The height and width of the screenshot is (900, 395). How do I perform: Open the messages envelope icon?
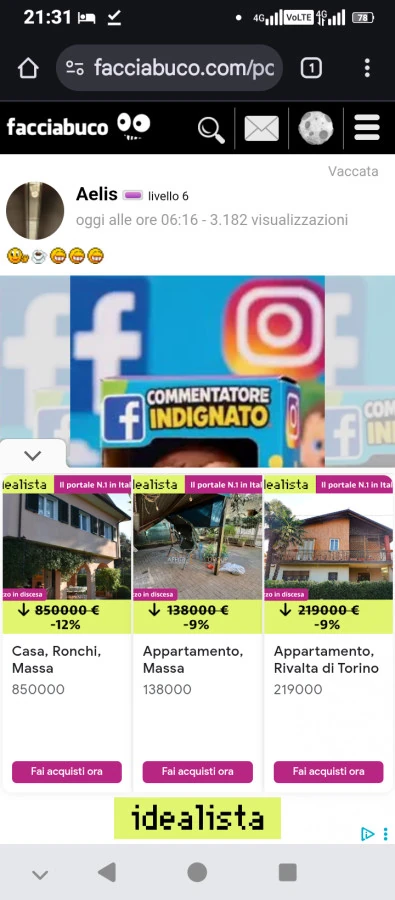(x=261, y=129)
